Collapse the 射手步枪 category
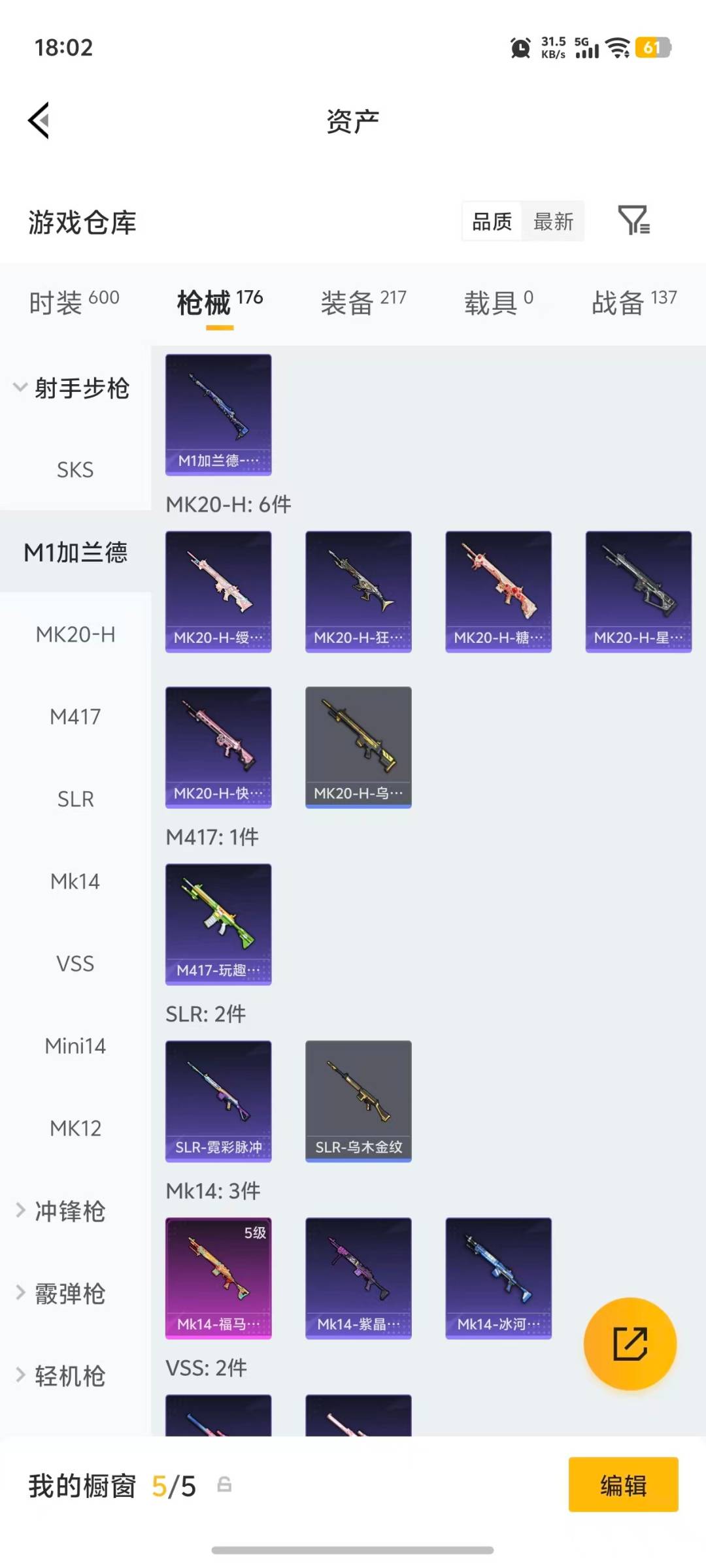Screen dimensions: 706x1568 72,388
